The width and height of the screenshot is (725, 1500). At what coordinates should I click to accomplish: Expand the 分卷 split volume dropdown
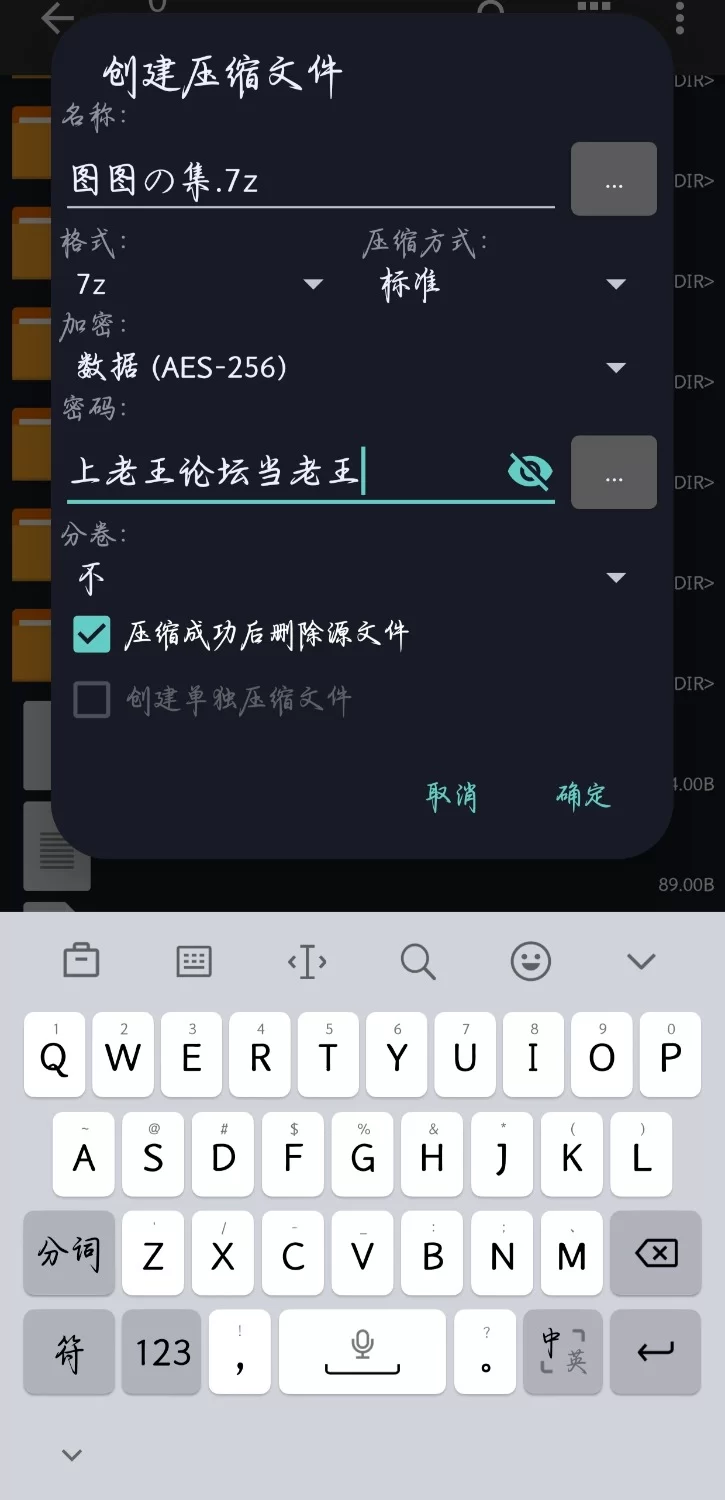[x=350, y=577]
